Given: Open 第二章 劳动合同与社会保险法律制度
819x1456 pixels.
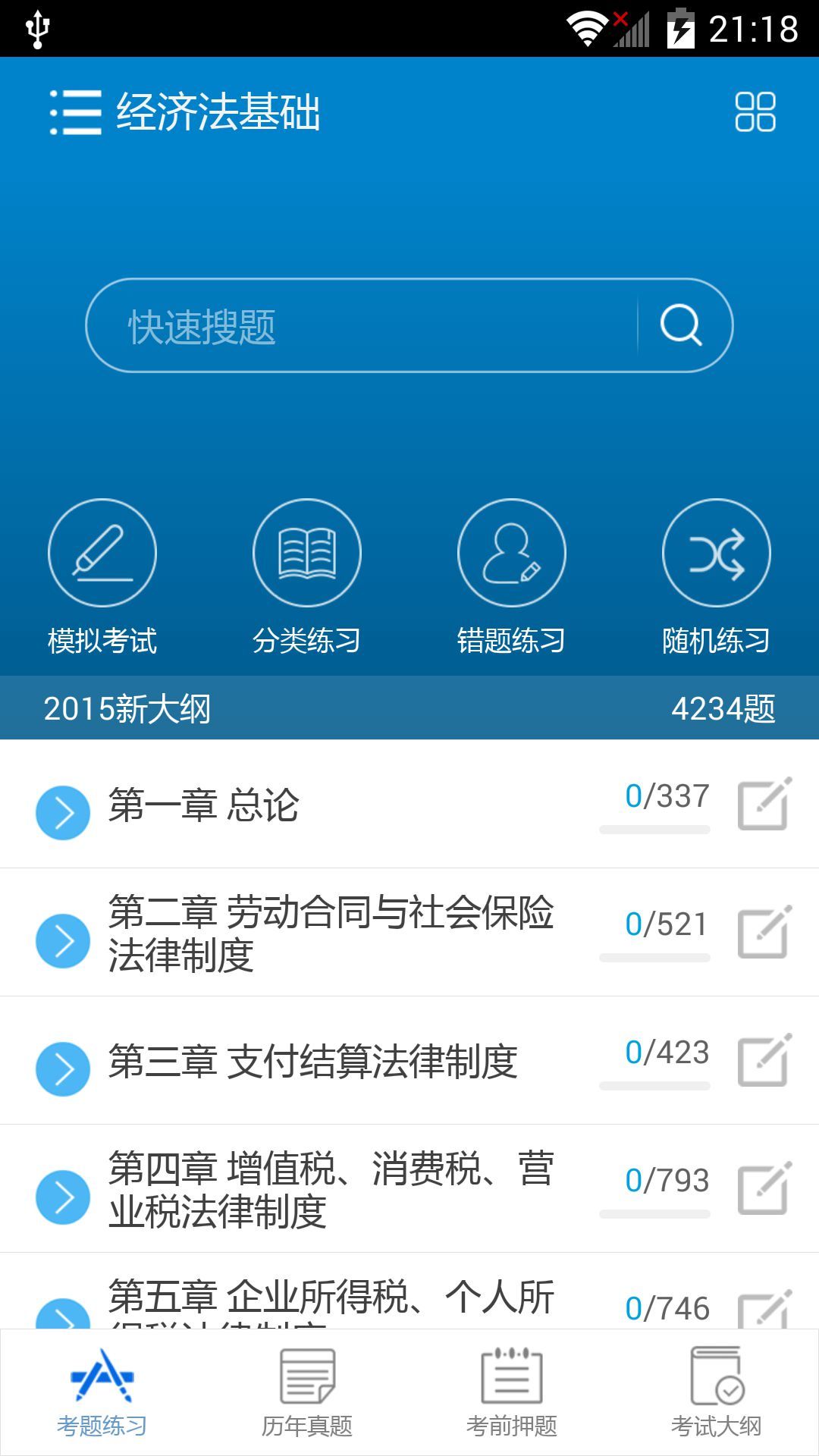Looking at the screenshot, I should (331, 933).
